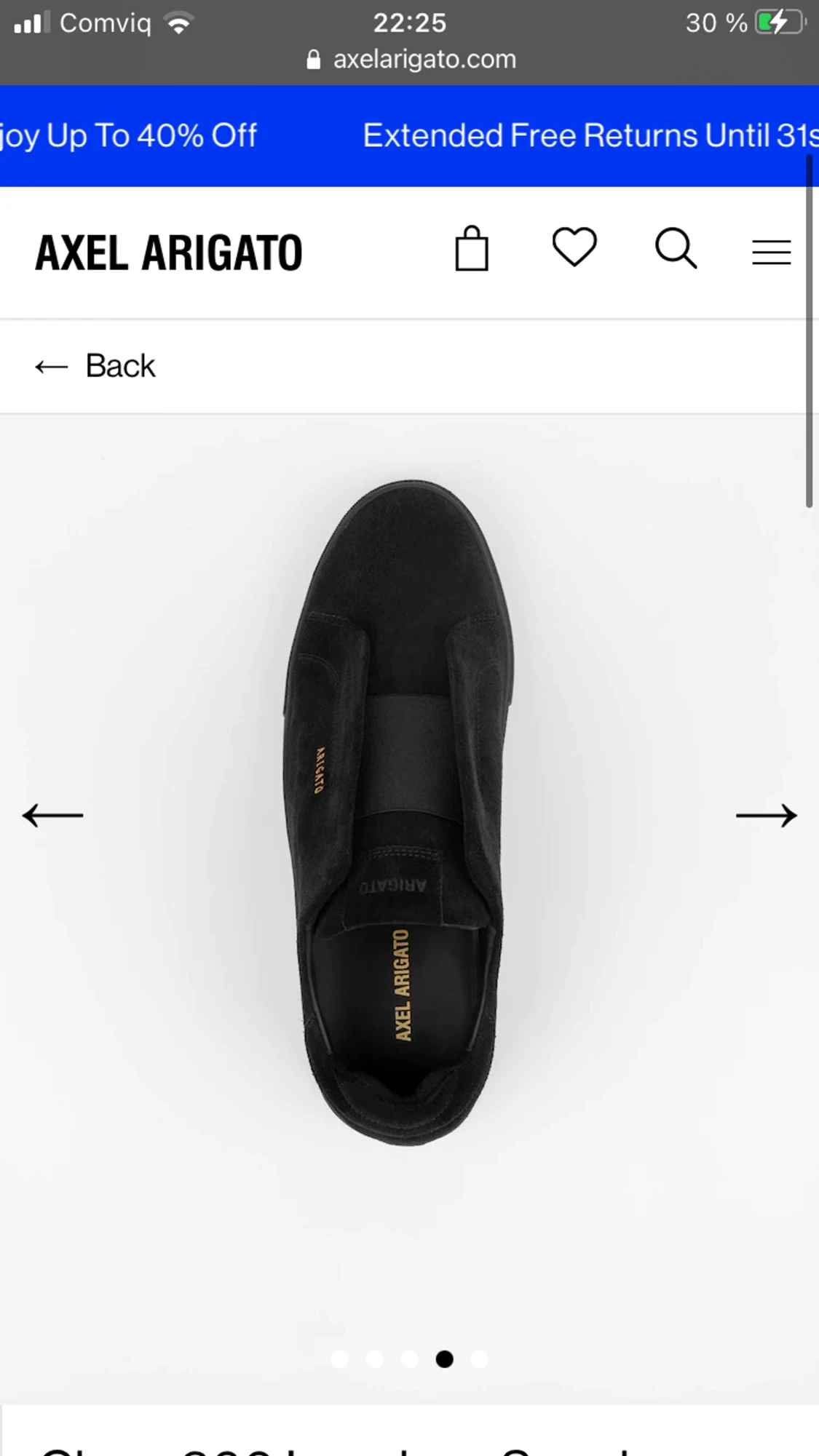Show the next product image
This screenshot has width=819, height=1456.
pyautogui.click(x=766, y=815)
